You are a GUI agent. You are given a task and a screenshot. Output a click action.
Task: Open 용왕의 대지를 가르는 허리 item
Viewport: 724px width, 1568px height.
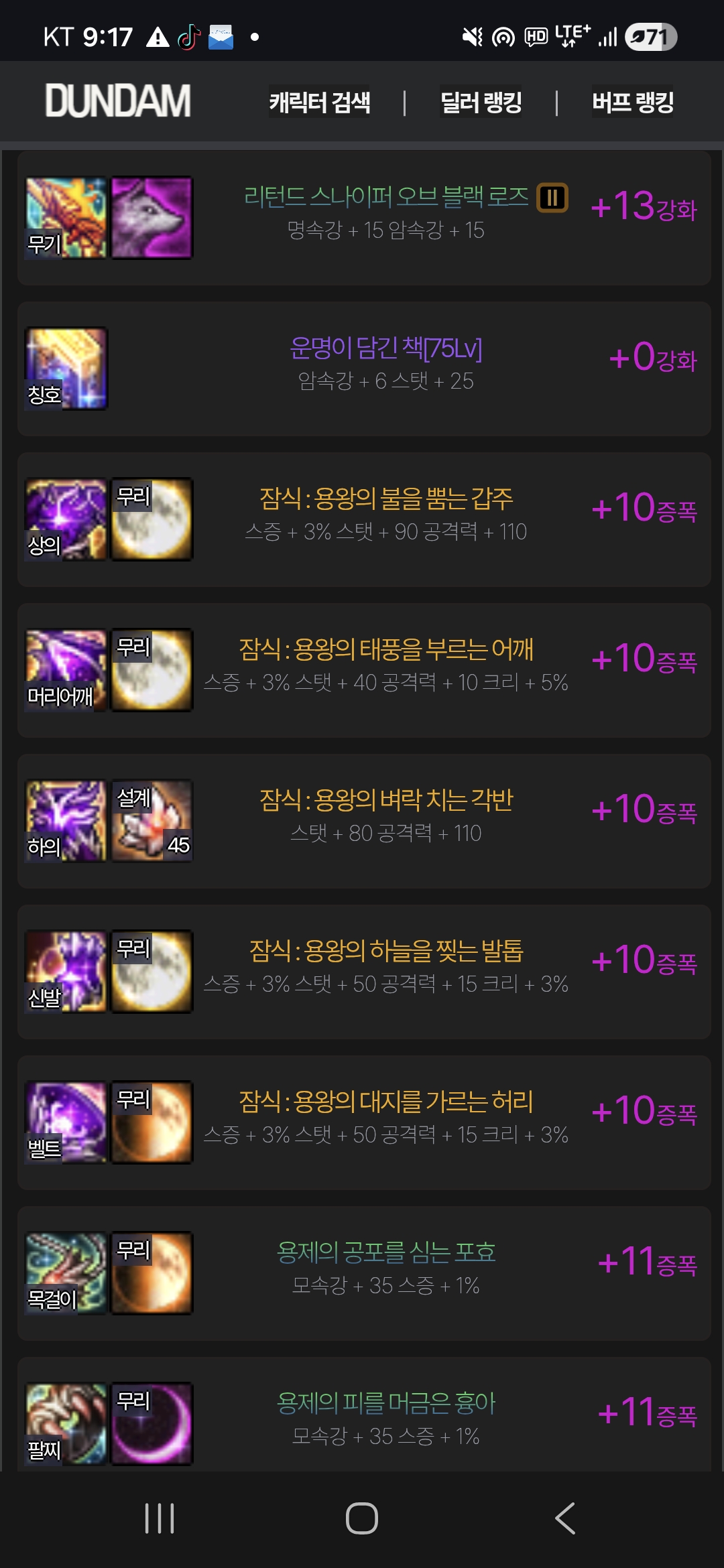coord(386,1102)
